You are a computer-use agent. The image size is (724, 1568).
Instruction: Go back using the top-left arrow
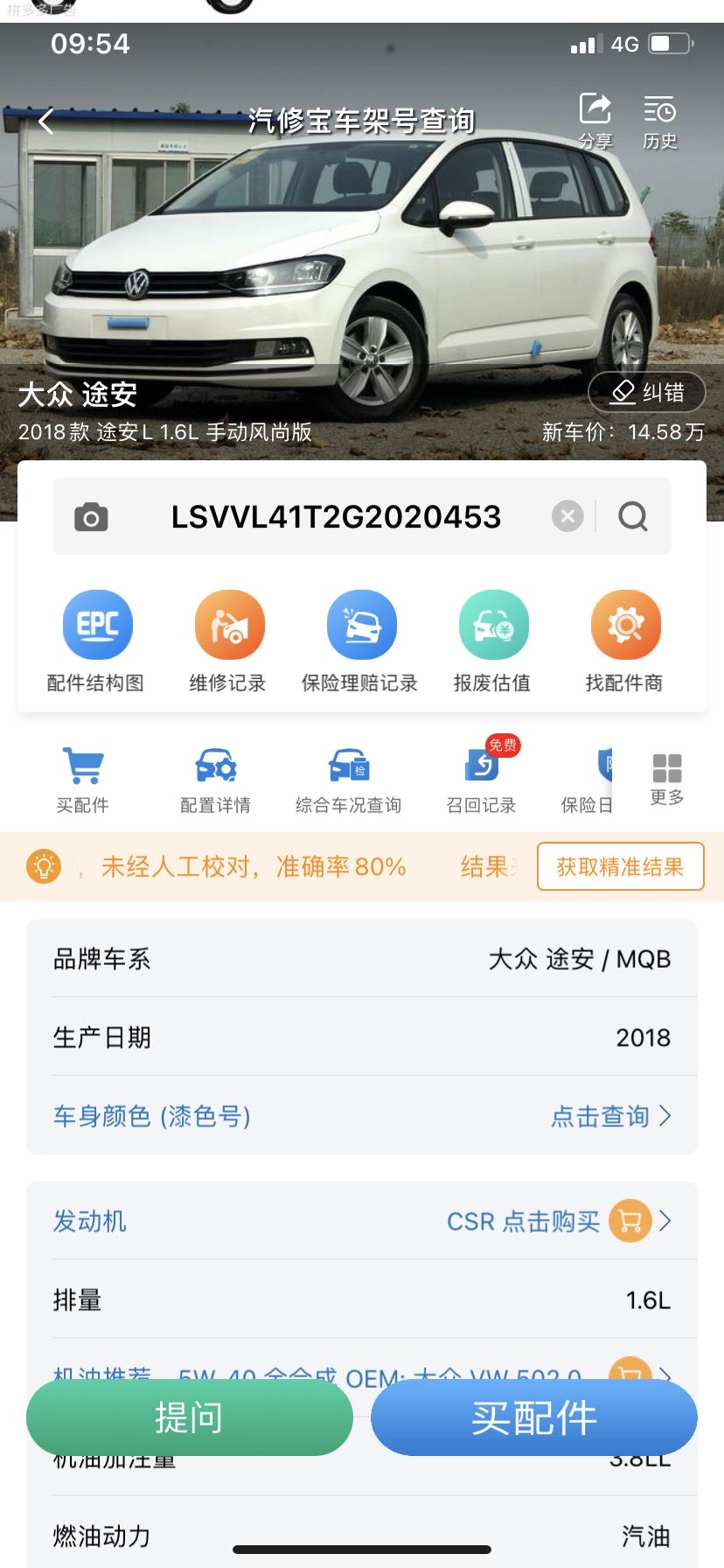(46, 122)
